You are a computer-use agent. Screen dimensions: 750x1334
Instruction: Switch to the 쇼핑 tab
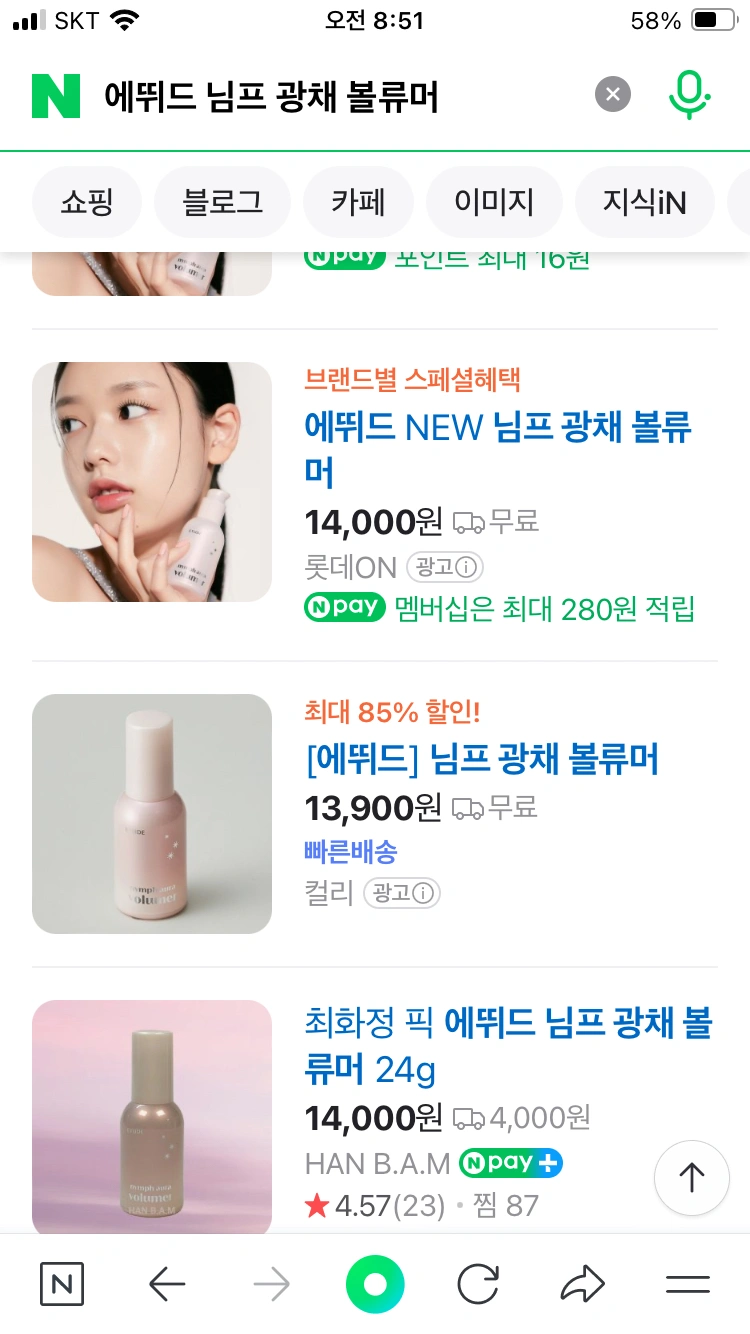pyautogui.click(x=87, y=202)
